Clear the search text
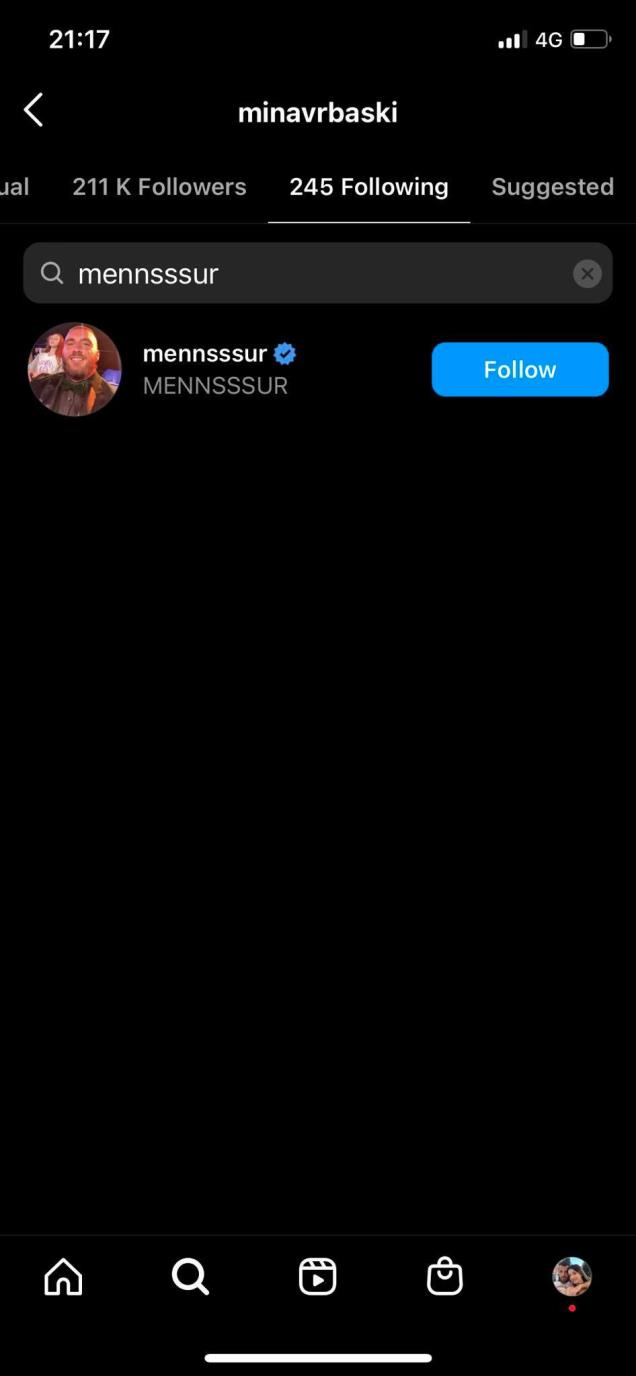 coord(587,273)
